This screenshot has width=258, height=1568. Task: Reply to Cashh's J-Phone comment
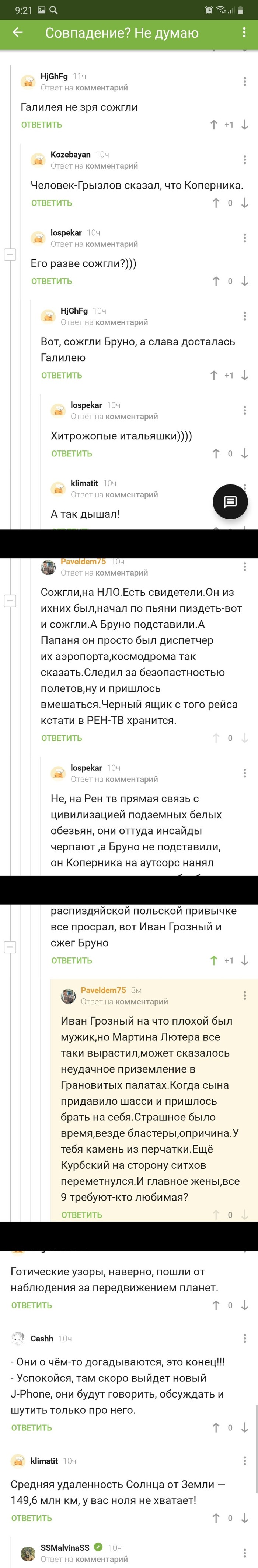pyautogui.click(x=32, y=1427)
